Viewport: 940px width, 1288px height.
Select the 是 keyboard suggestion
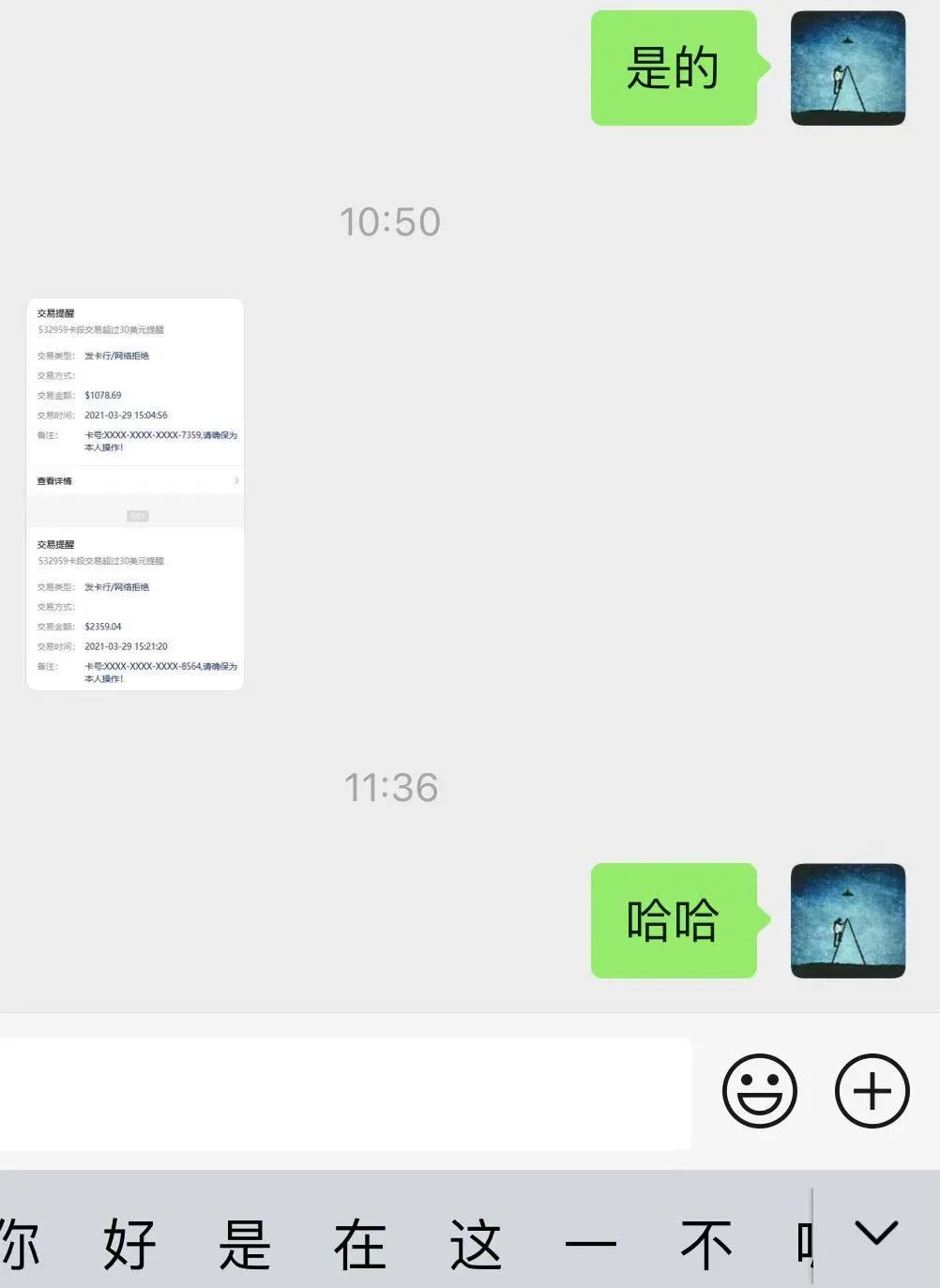(245, 1244)
